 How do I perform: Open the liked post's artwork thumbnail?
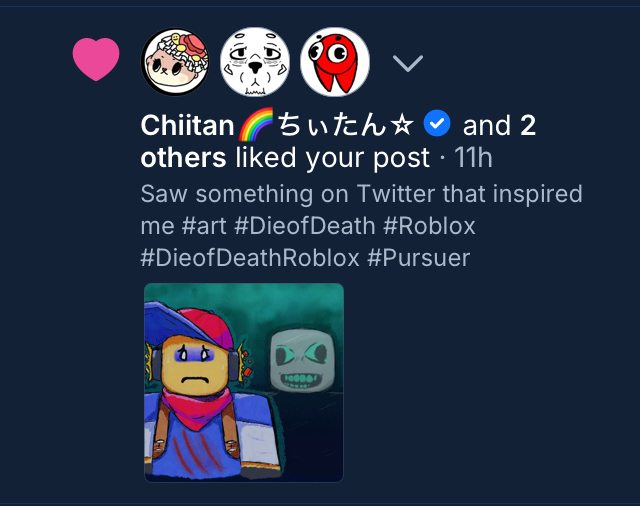coord(244,382)
